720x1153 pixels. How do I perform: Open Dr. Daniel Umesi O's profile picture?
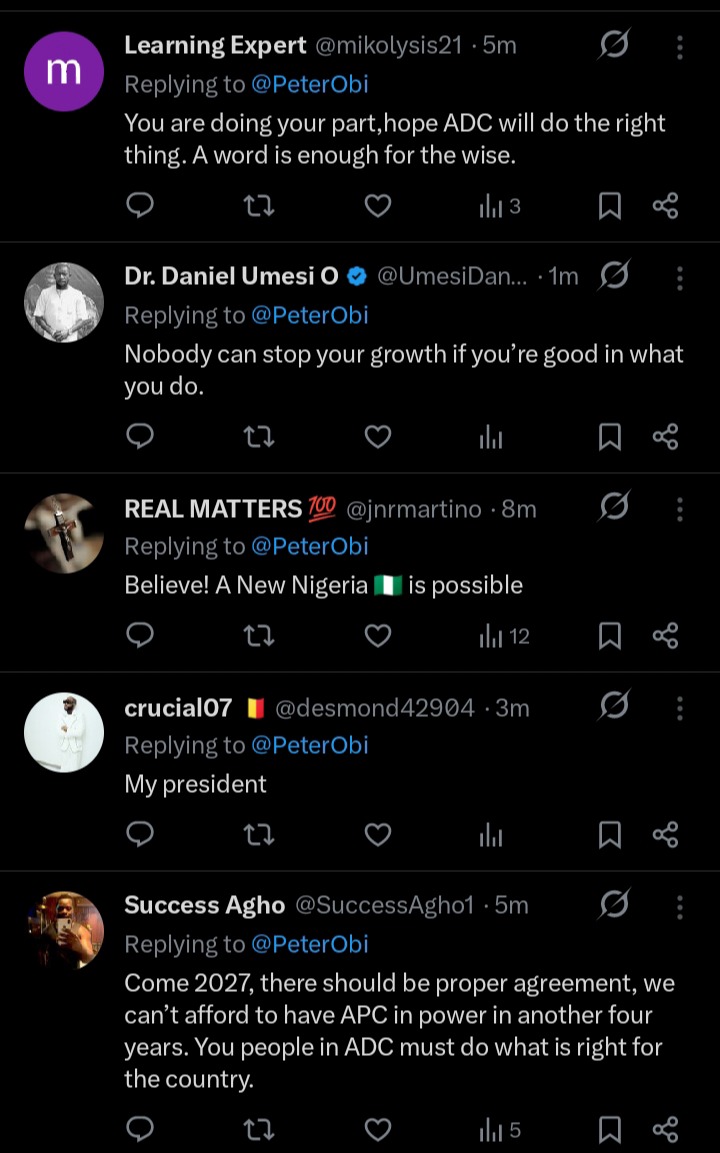63,303
